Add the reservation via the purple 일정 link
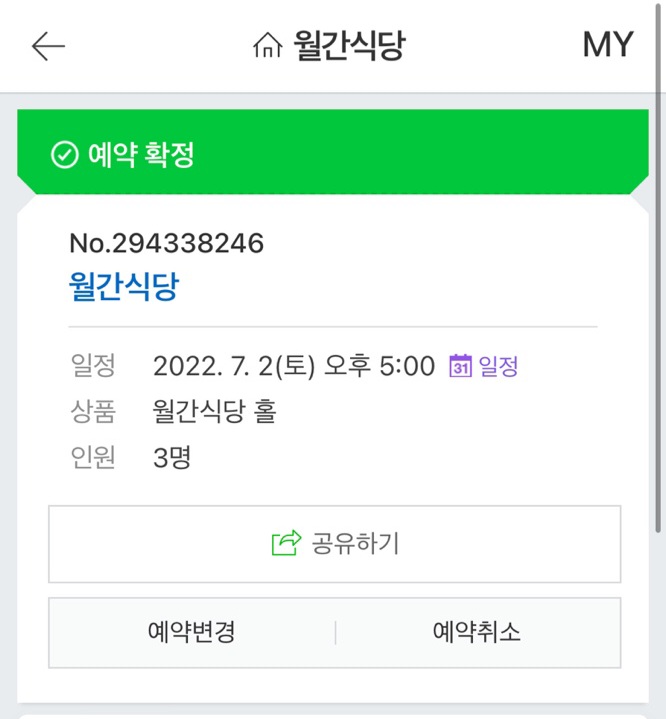The width and height of the screenshot is (666, 719). click(485, 366)
